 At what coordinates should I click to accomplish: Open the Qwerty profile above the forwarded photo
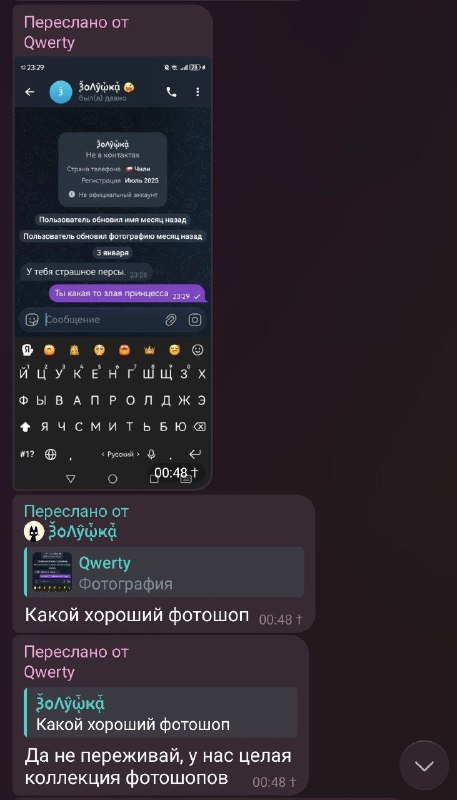[x=49, y=42]
